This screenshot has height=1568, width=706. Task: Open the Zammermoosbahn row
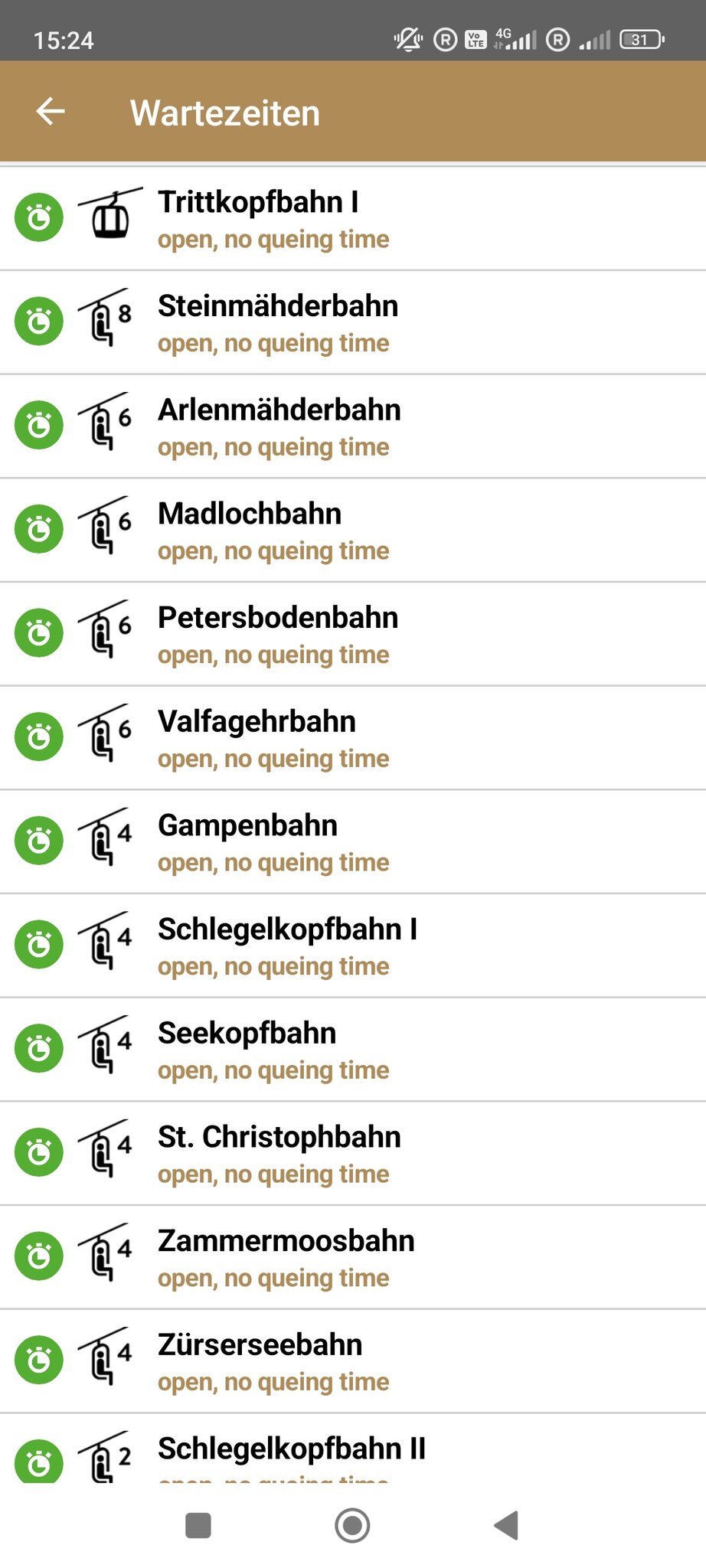click(x=352, y=1258)
